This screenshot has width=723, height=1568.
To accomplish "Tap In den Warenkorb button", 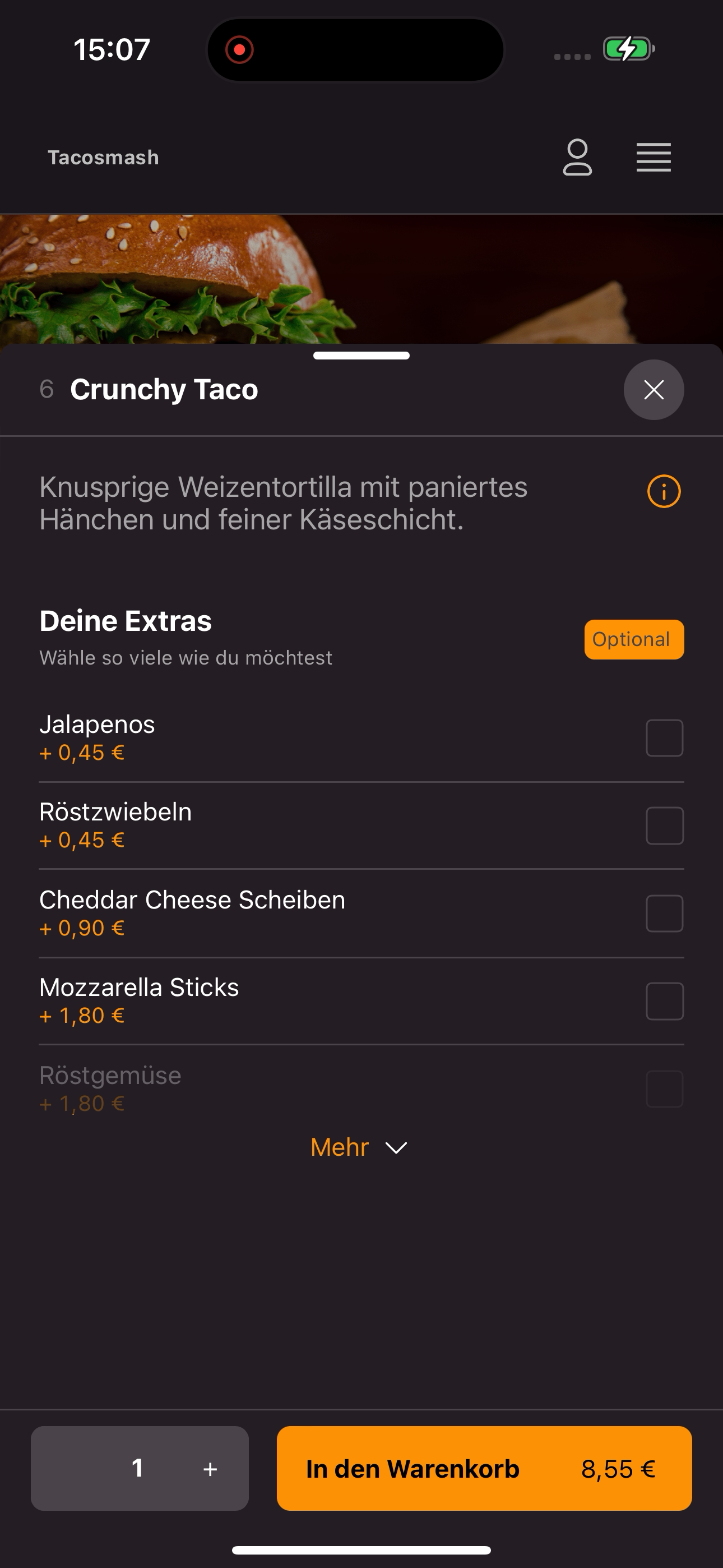I will 484,1468.
